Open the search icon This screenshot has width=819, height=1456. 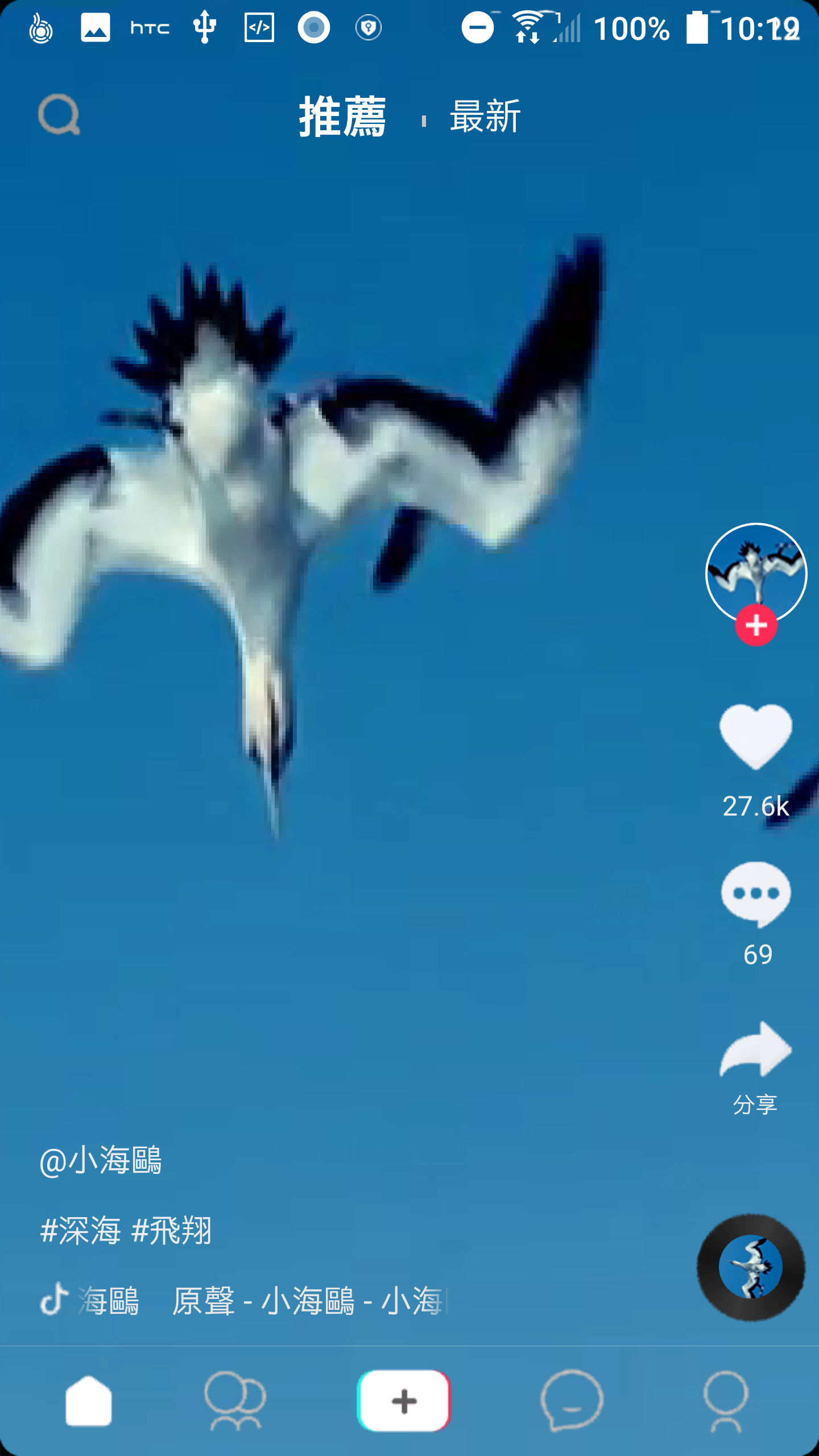point(59,115)
